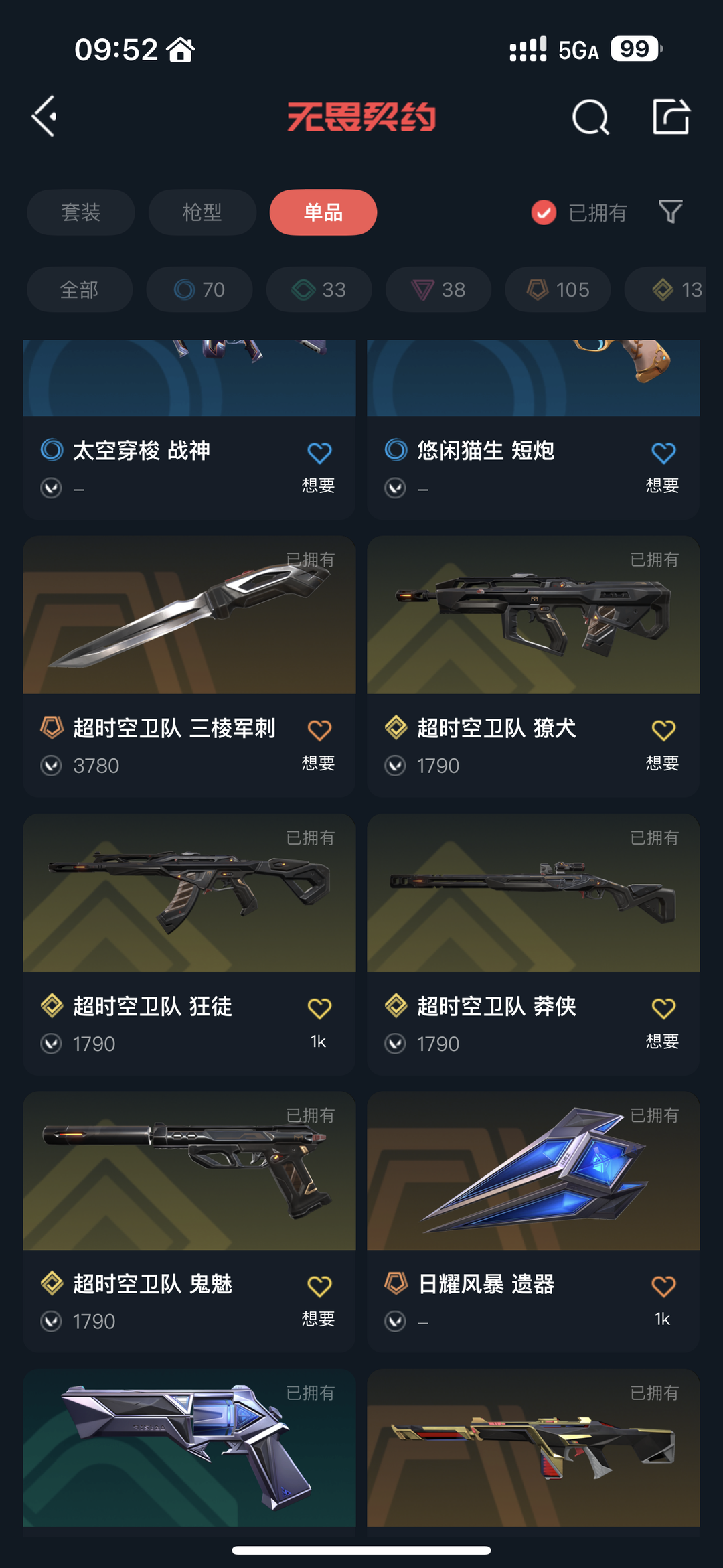Like 超时空卫队 狂徒 with heart icon
Viewport: 723px width, 1568px height.
click(x=319, y=1008)
